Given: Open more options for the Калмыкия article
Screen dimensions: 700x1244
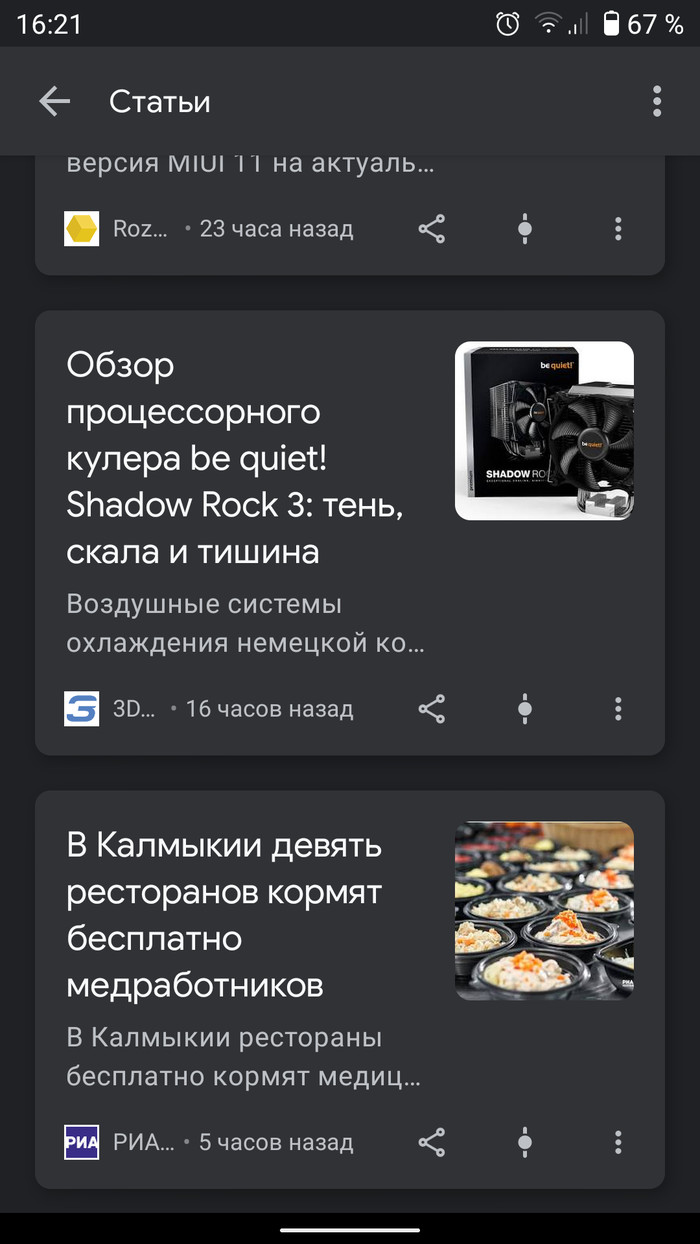Looking at the screenshot, I should click(x=618, y=1142).
